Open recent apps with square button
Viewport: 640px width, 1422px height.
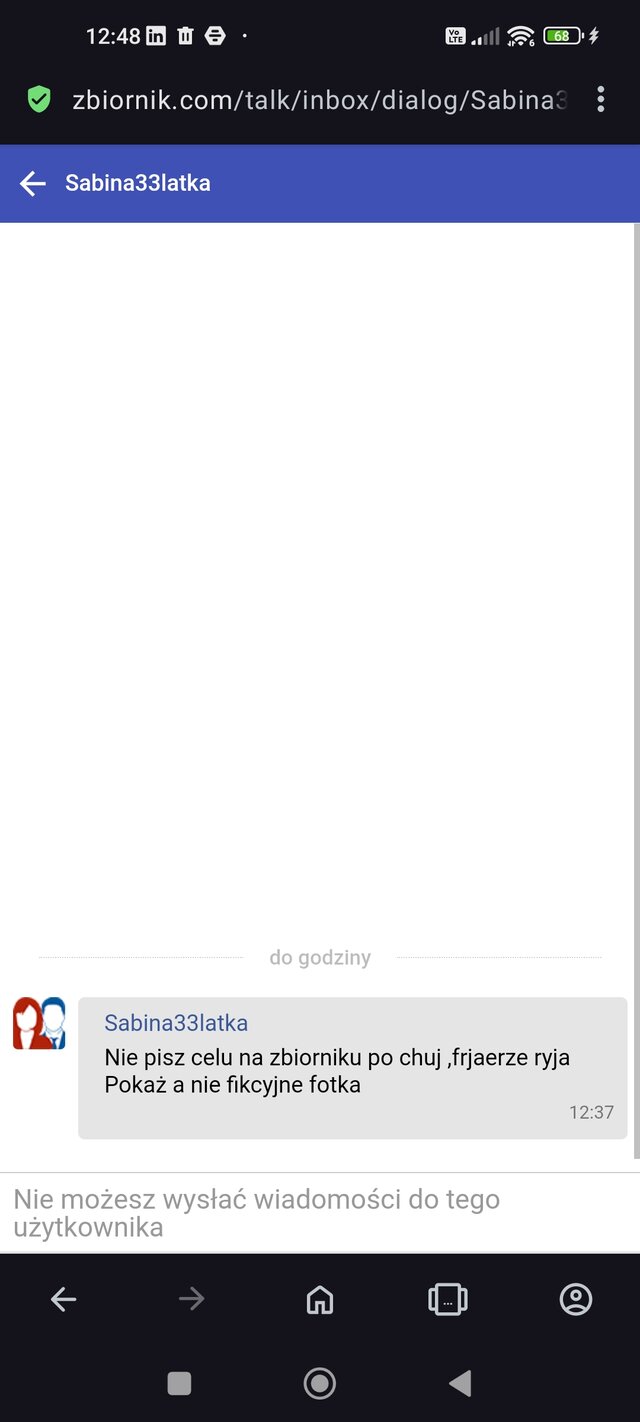[x=179, y=1383]
